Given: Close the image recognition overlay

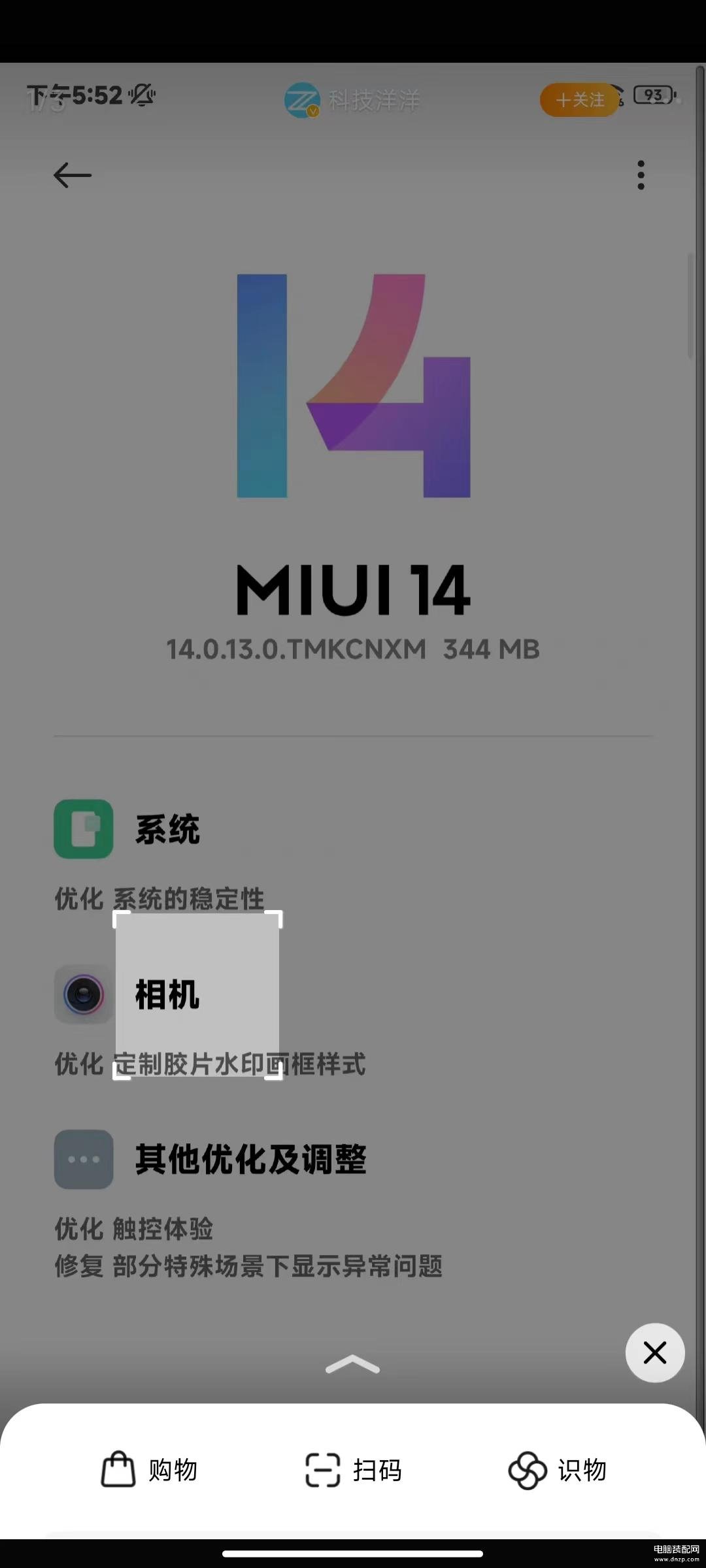Looking at the screenshot, I should (x=655, y=1352).
